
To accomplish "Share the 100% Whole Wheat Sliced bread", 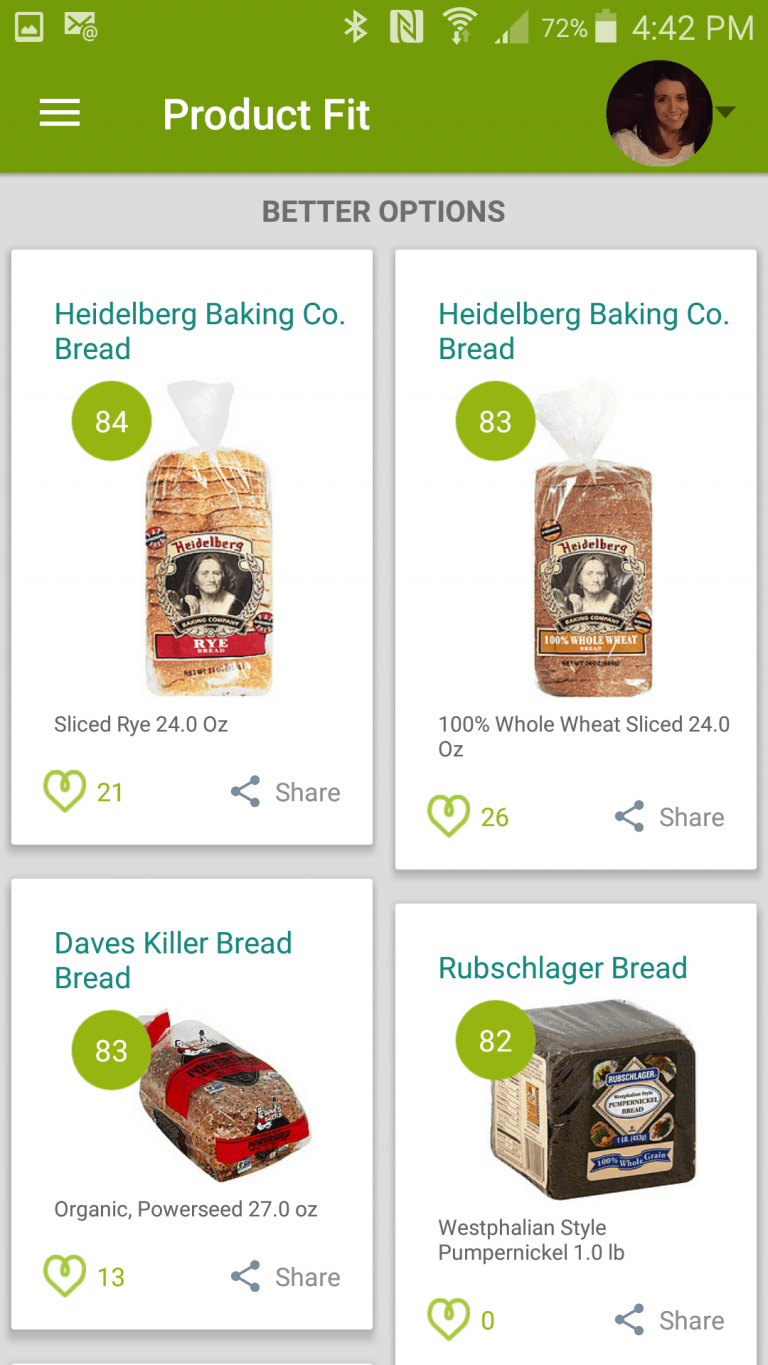I will [670, 817].
